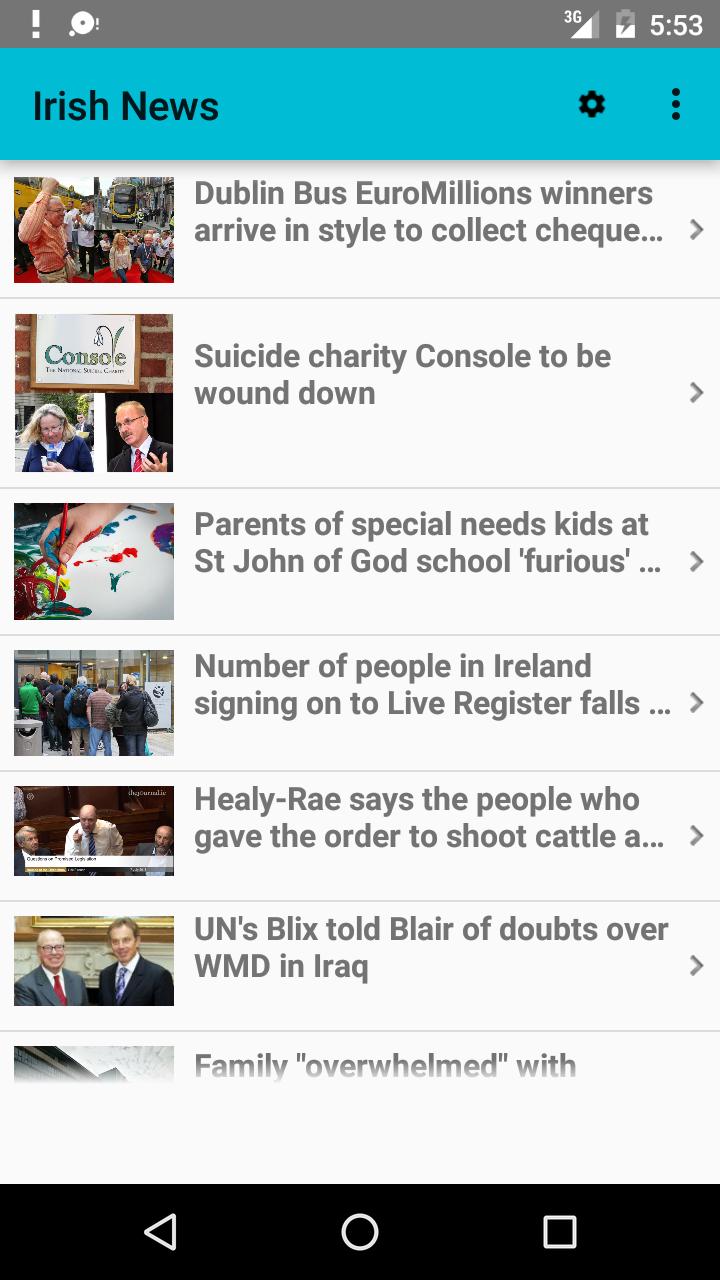Click the Dublin Bus story thumbnail image
The width and height of the screenshot is (720, 1280).
pyautogui.click(x=93, y=229)
